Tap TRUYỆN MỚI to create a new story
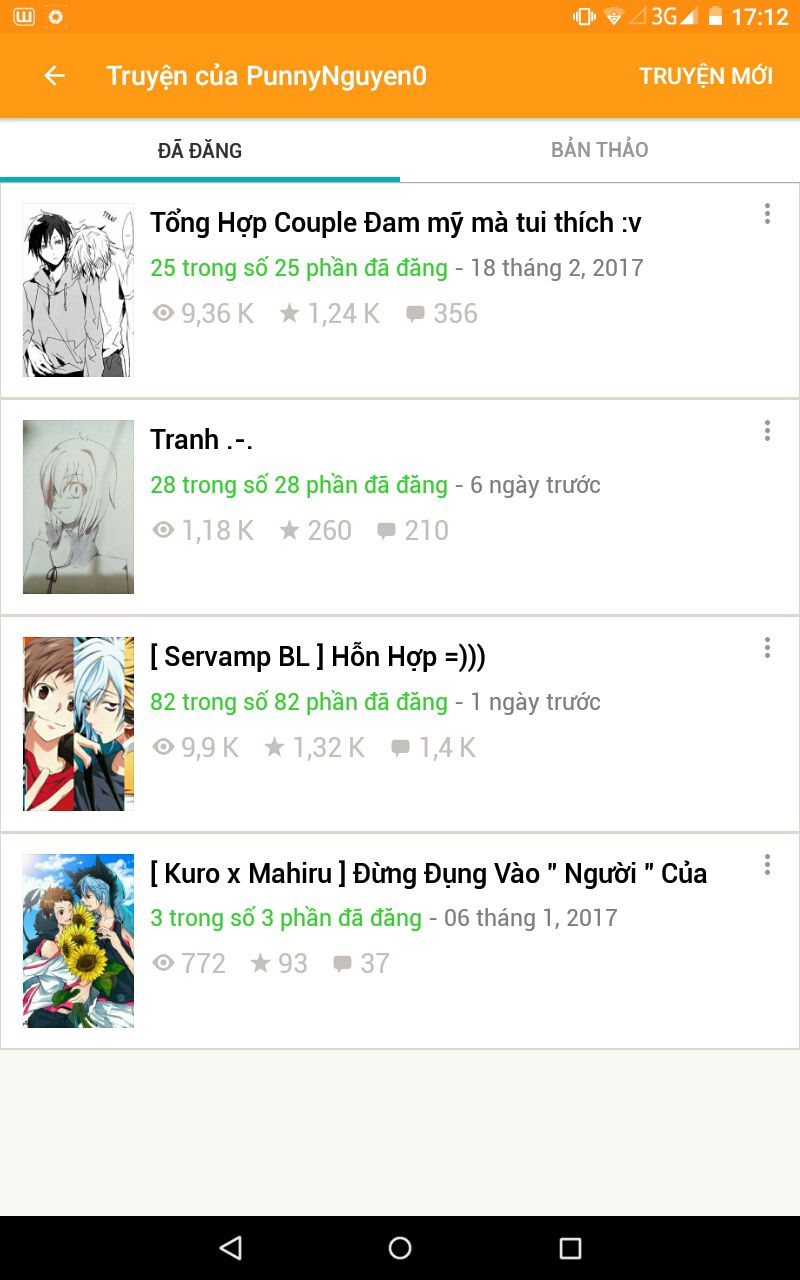Image resolution: width=800 pixels, height=1280 pixels. [x=706, y=76]
